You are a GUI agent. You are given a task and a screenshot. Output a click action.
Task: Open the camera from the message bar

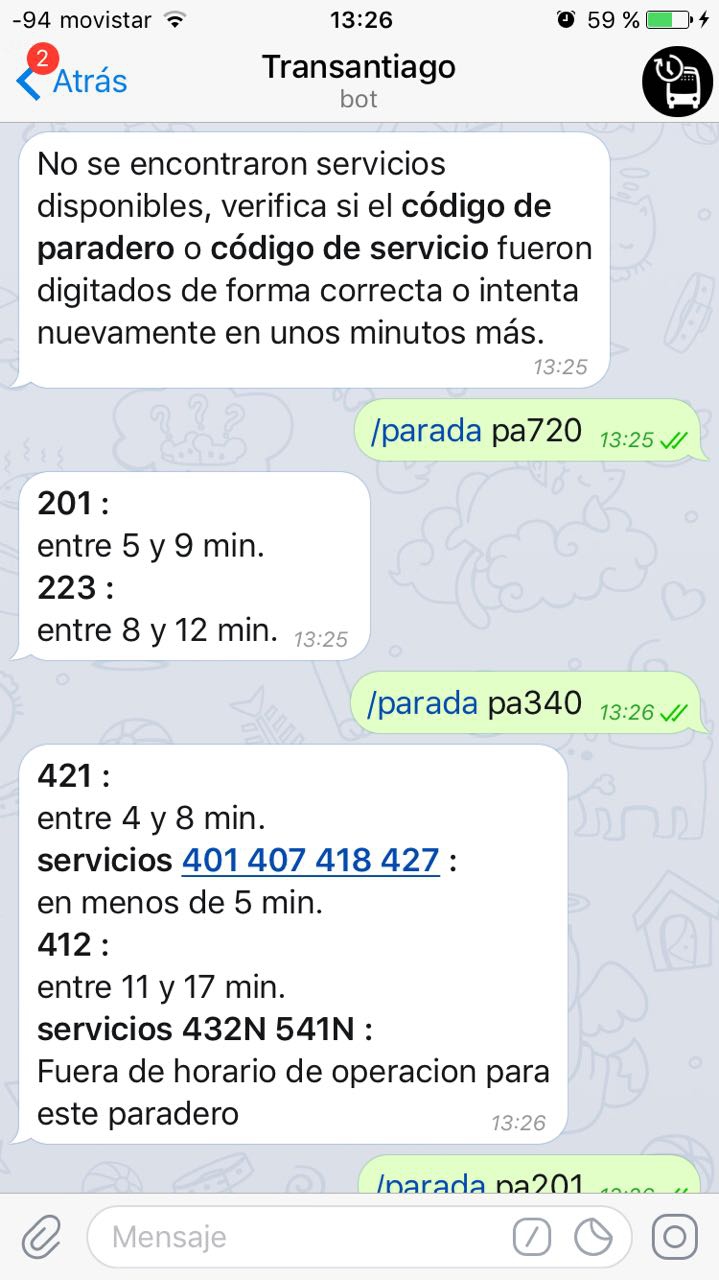(675, 1237)
